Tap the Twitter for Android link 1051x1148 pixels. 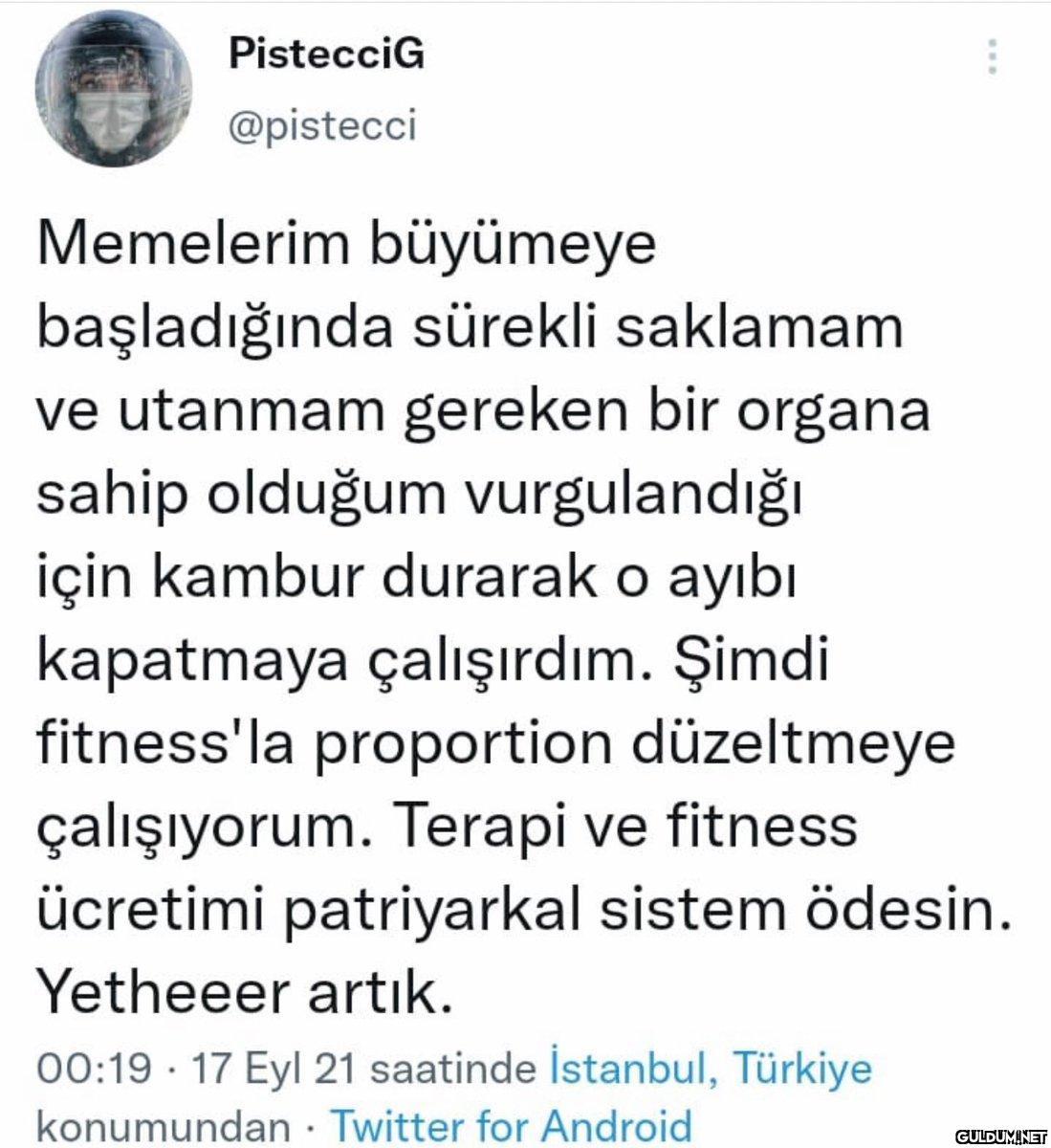[x=510, y=1124]
